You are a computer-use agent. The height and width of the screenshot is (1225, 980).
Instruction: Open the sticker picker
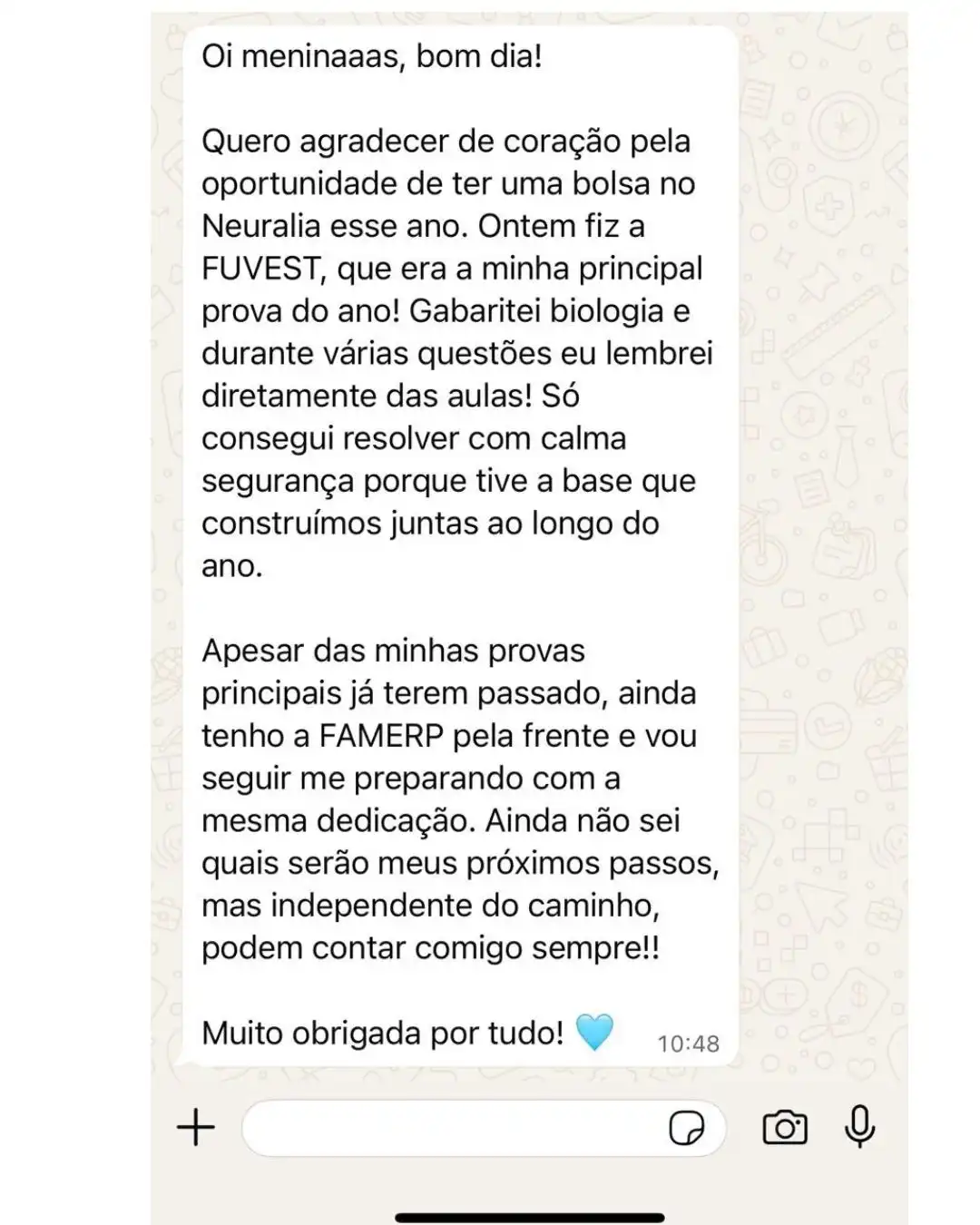[686, 1128]
